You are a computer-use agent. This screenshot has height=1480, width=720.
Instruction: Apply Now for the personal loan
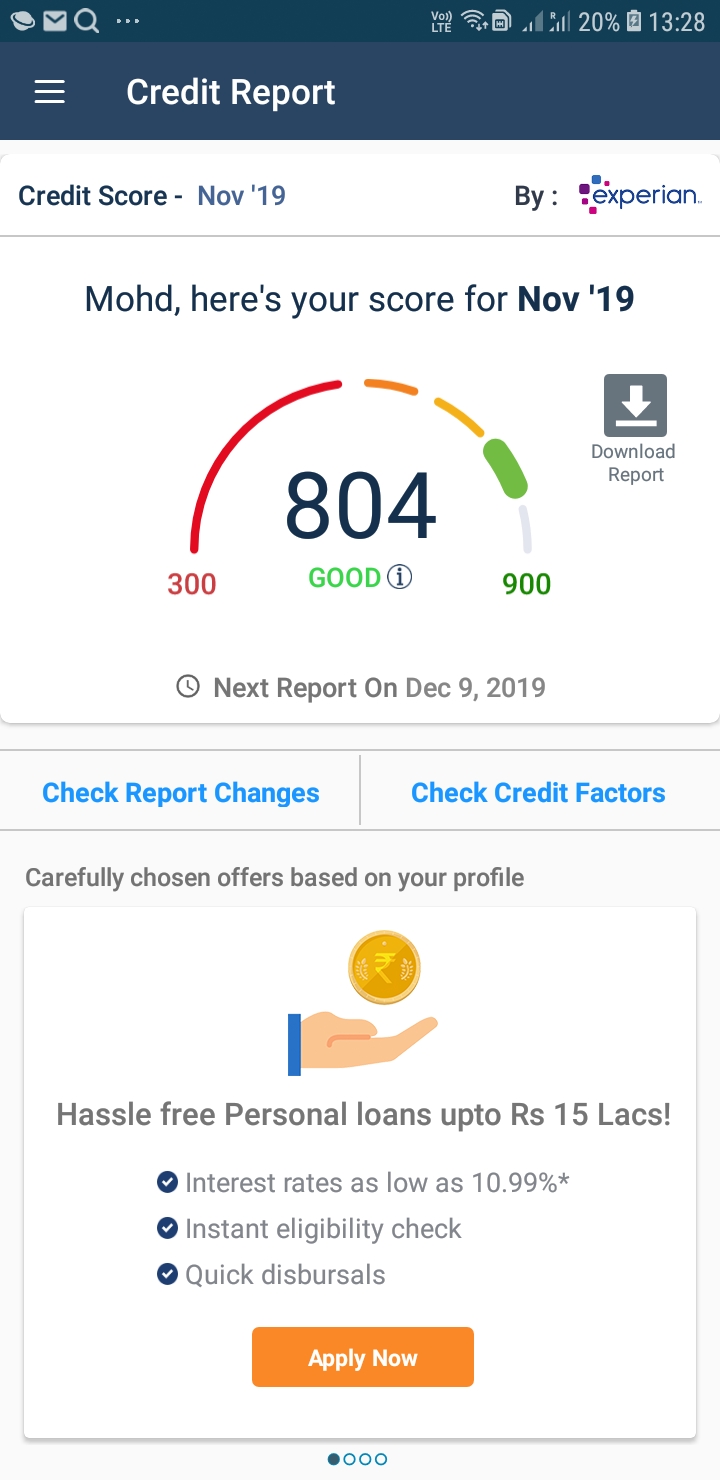pos(362,1357)
